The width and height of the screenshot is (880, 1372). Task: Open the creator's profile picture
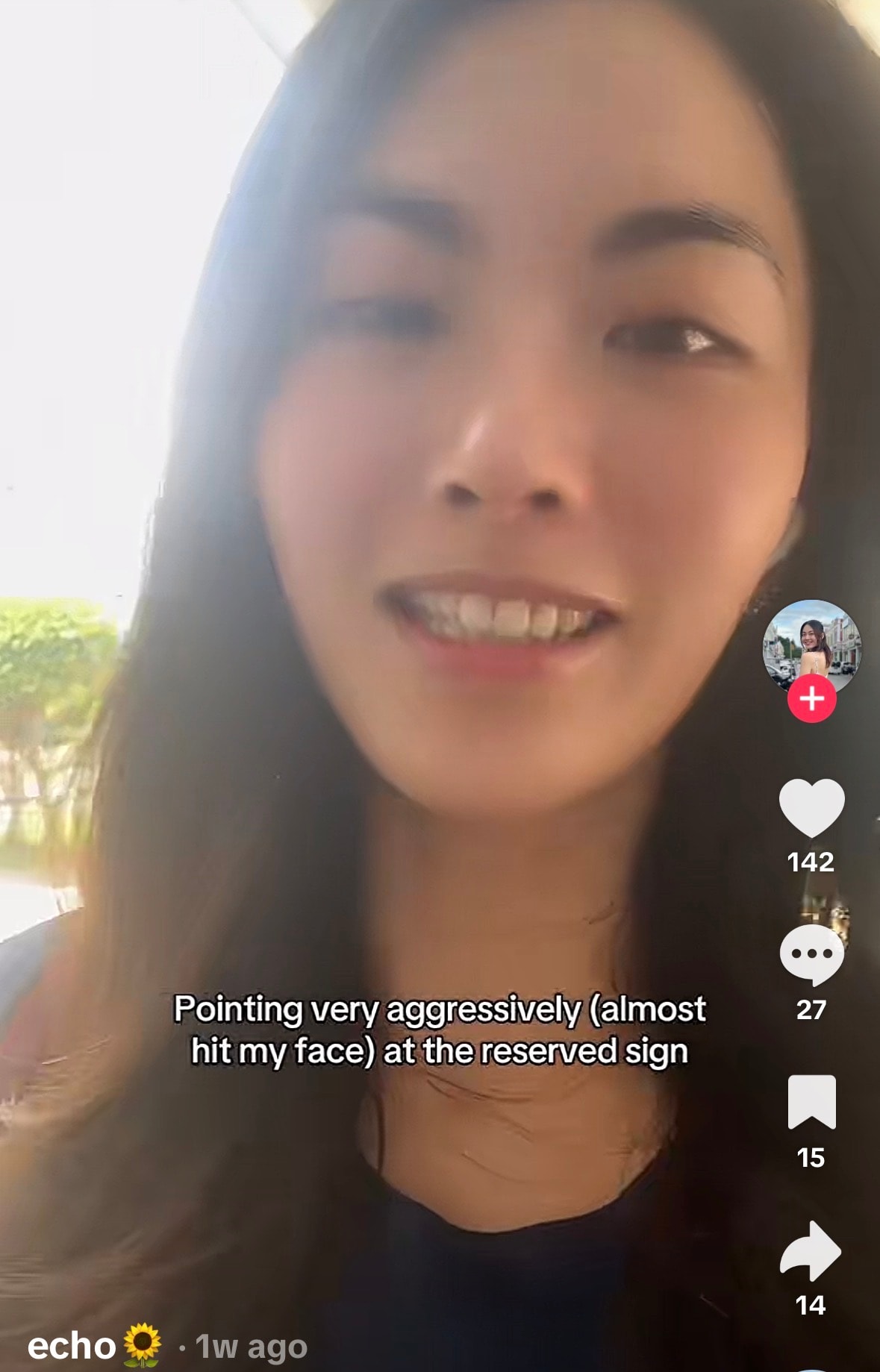[x=811, y=644]
